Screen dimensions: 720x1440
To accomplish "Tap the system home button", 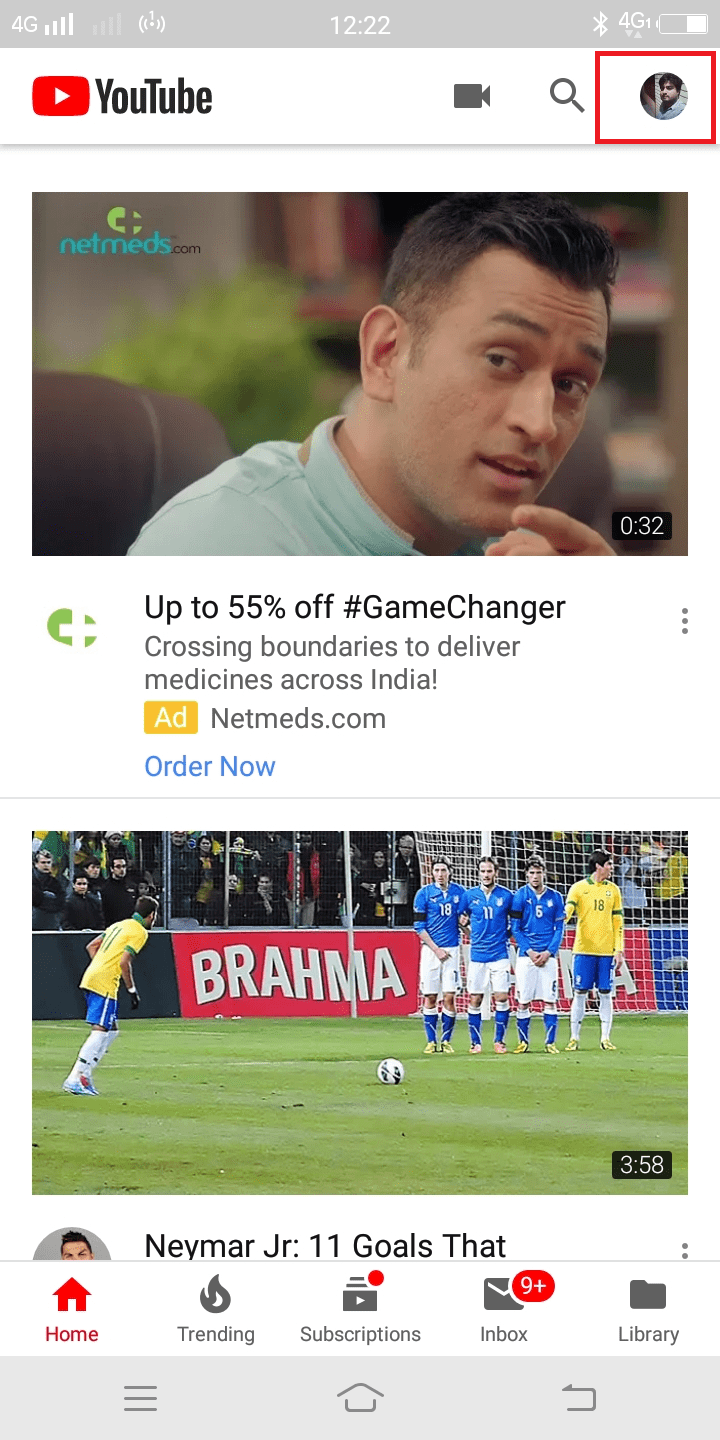I will coord(360,1397).
